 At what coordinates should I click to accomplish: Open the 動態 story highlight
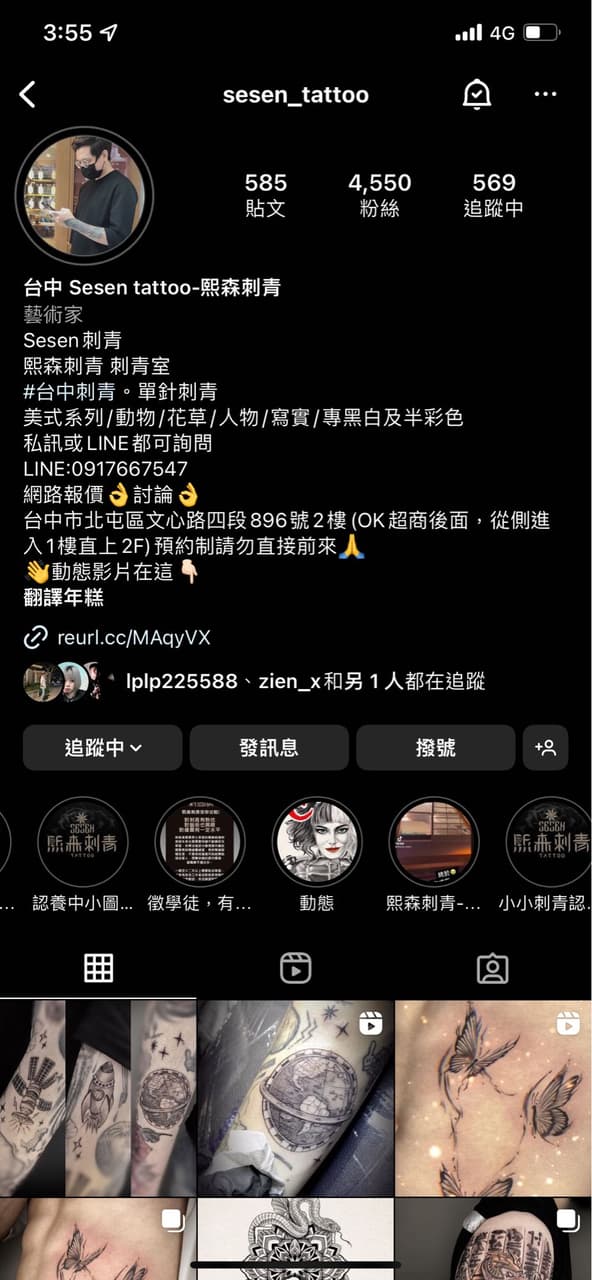point(317,855)
